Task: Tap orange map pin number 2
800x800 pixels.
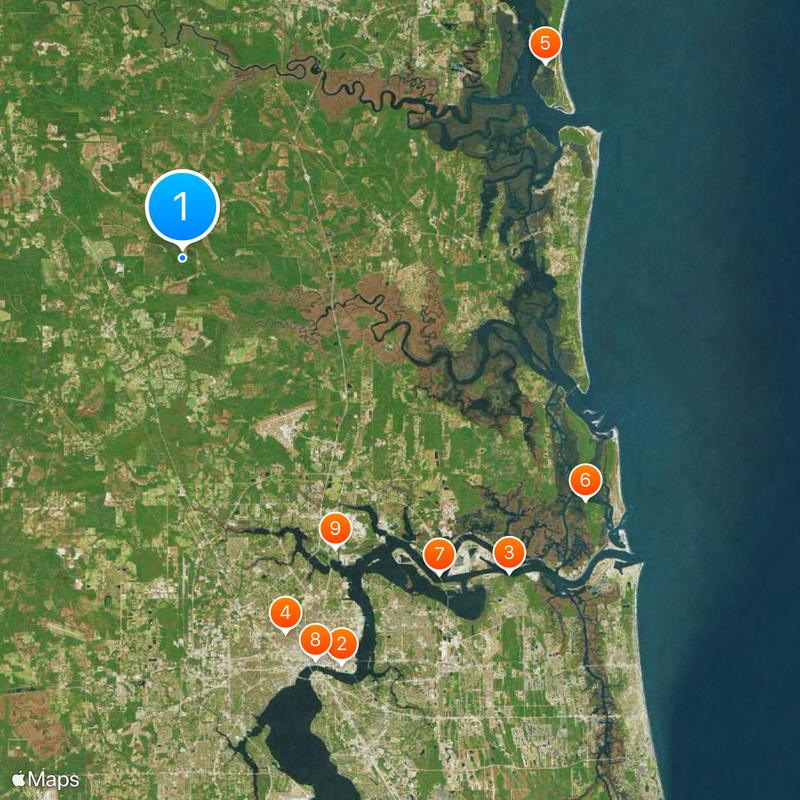Action: pos(341,643)
